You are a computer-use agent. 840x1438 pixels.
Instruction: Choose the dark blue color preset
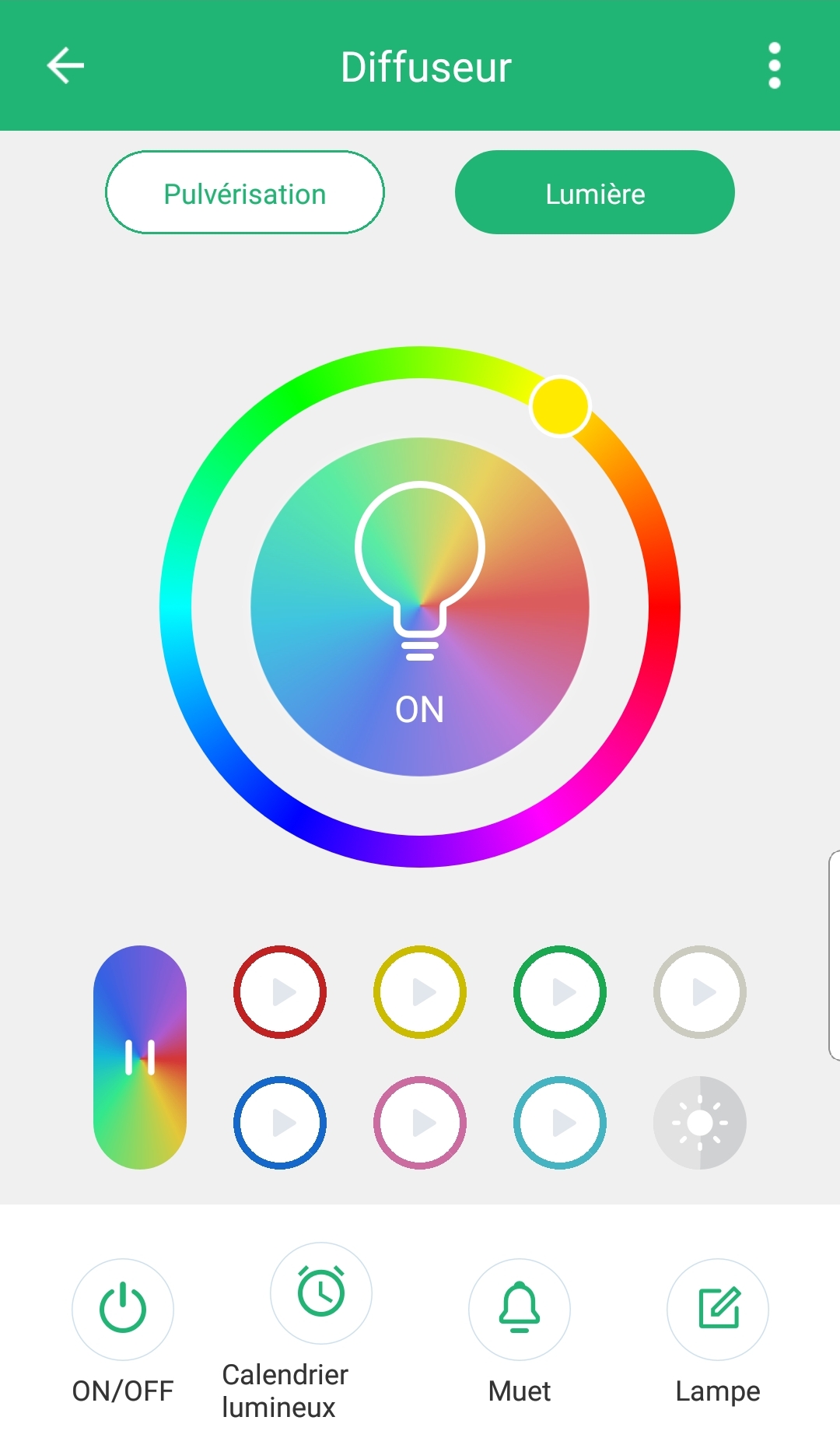click(x=280, y=1123)
